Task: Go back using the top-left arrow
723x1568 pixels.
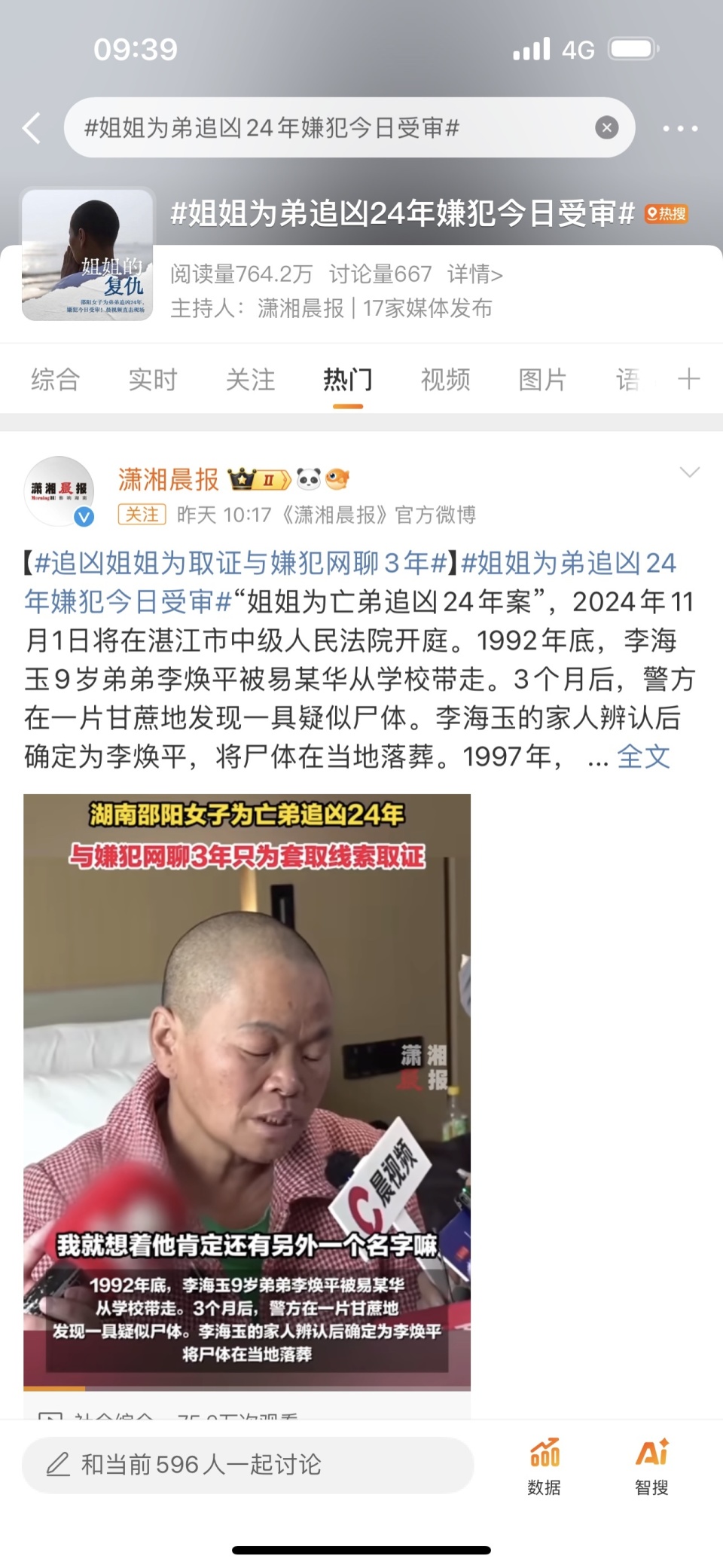Action: 32,128
